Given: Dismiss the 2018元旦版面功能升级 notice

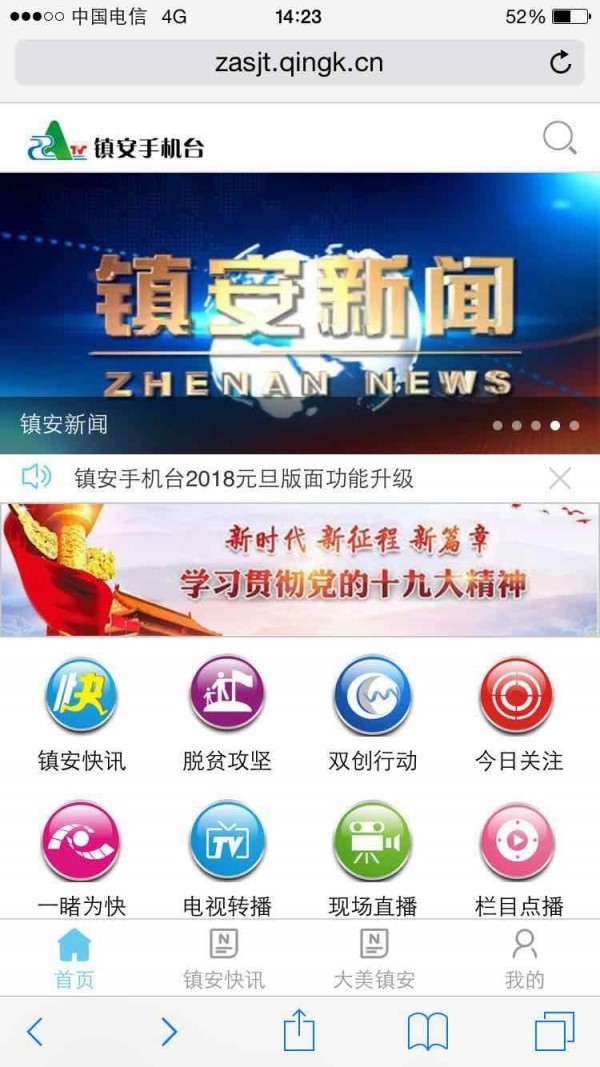Looking at the screenshot, I should coord(560,478).
